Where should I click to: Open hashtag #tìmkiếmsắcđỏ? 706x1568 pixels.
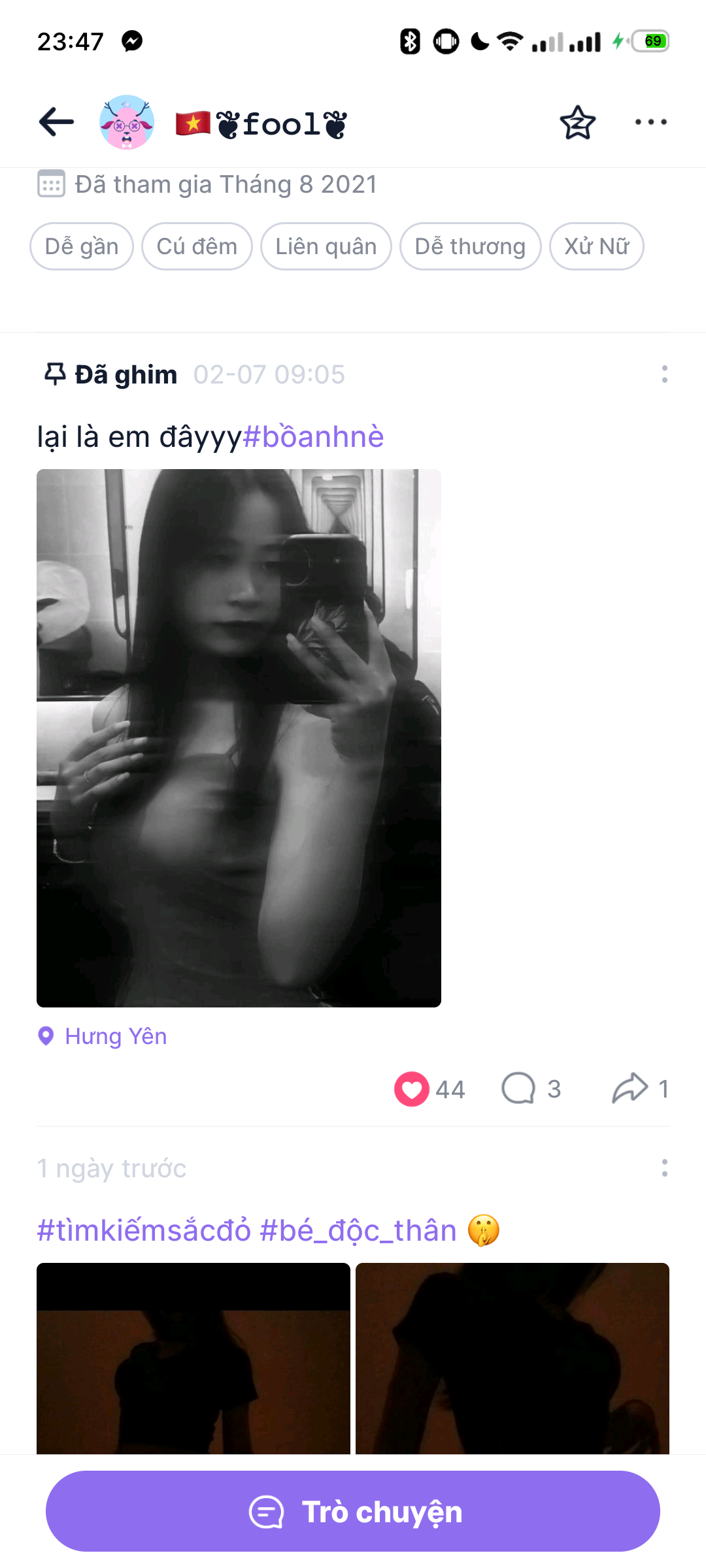tap(144, 1231)
